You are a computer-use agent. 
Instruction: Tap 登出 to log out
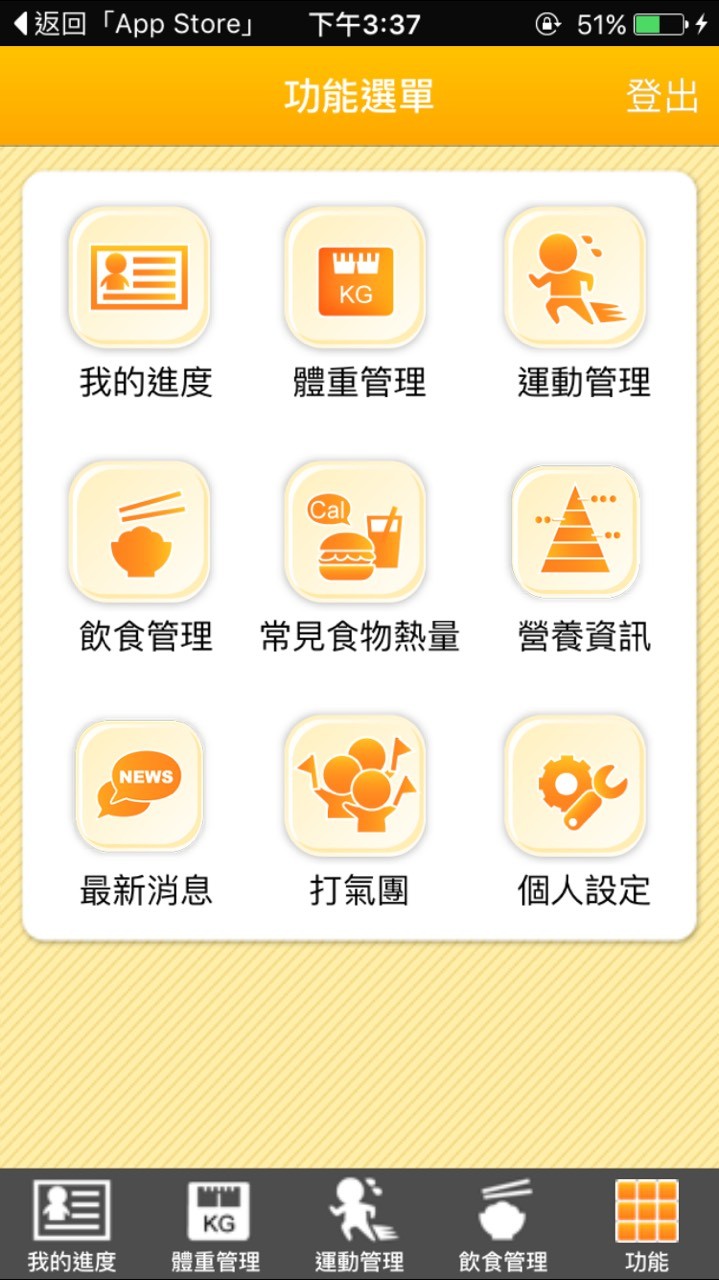point(662,97)
